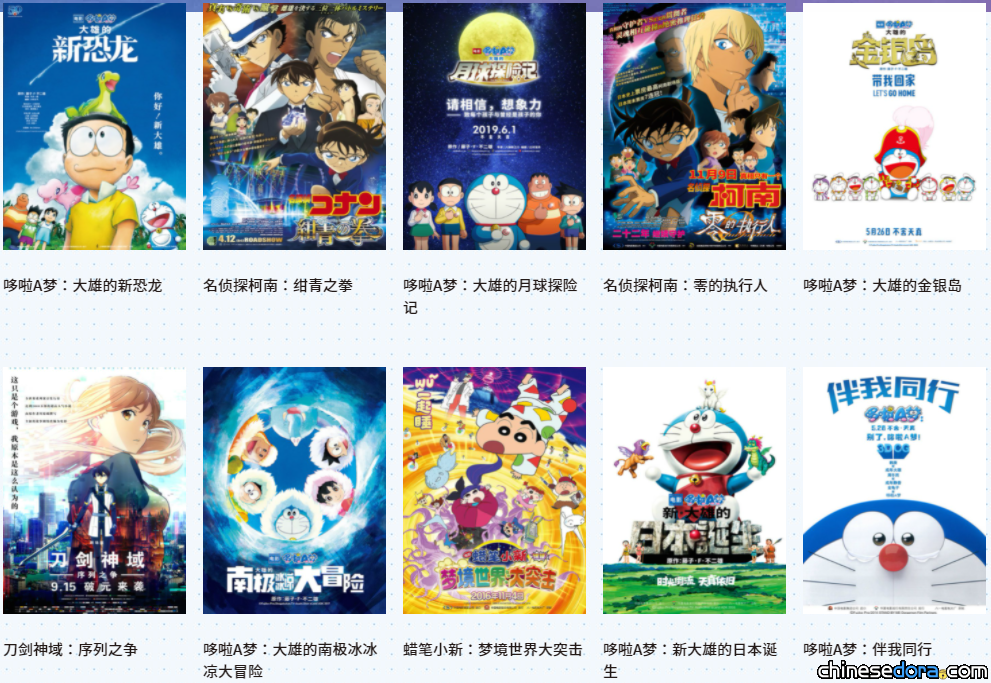991x683 pixels.
Task: View 哆啦A梦:新大雄的日本诞生 movie
Action: 694,490
